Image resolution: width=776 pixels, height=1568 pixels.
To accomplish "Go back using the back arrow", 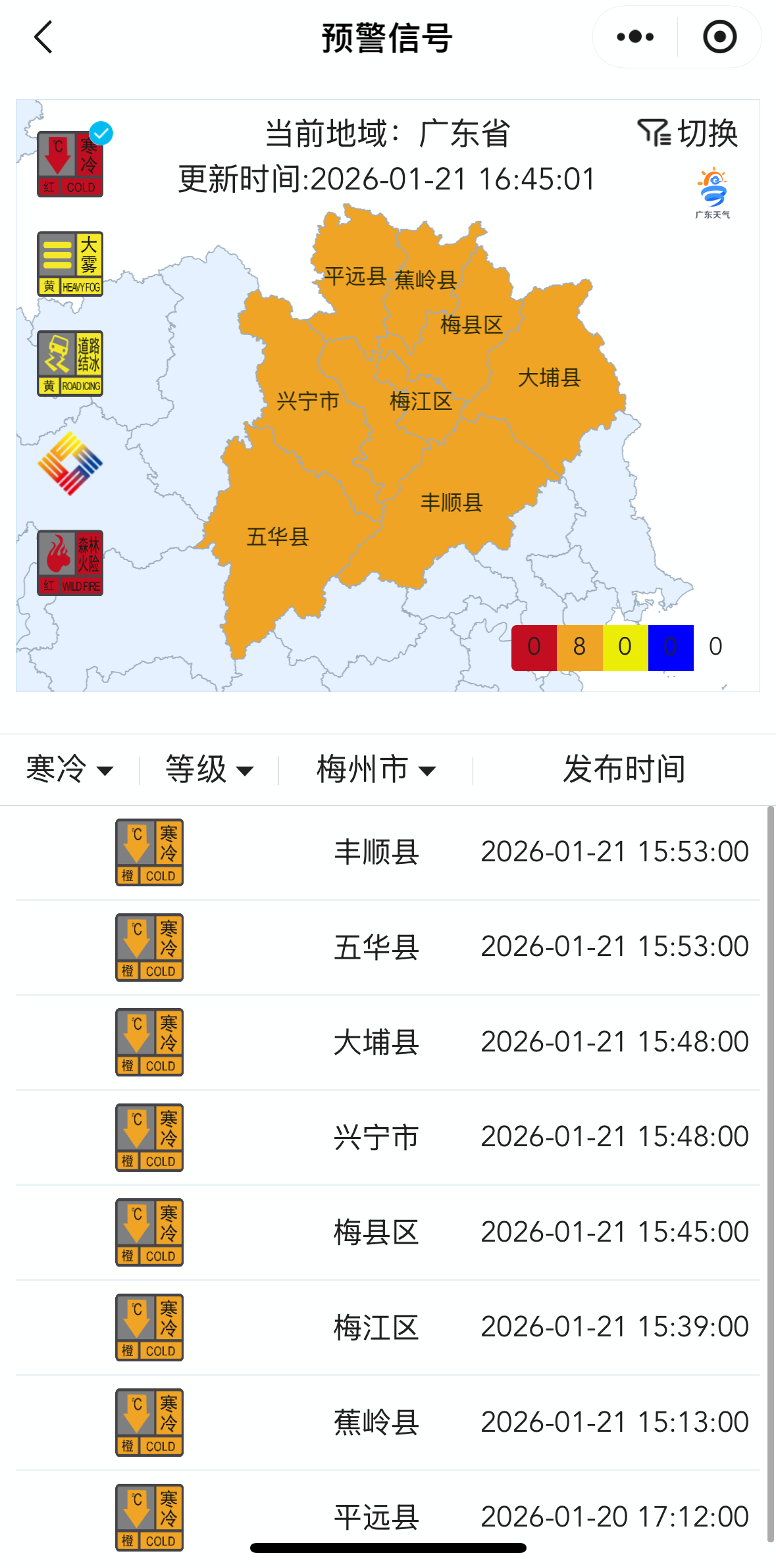I will [43, 37].
